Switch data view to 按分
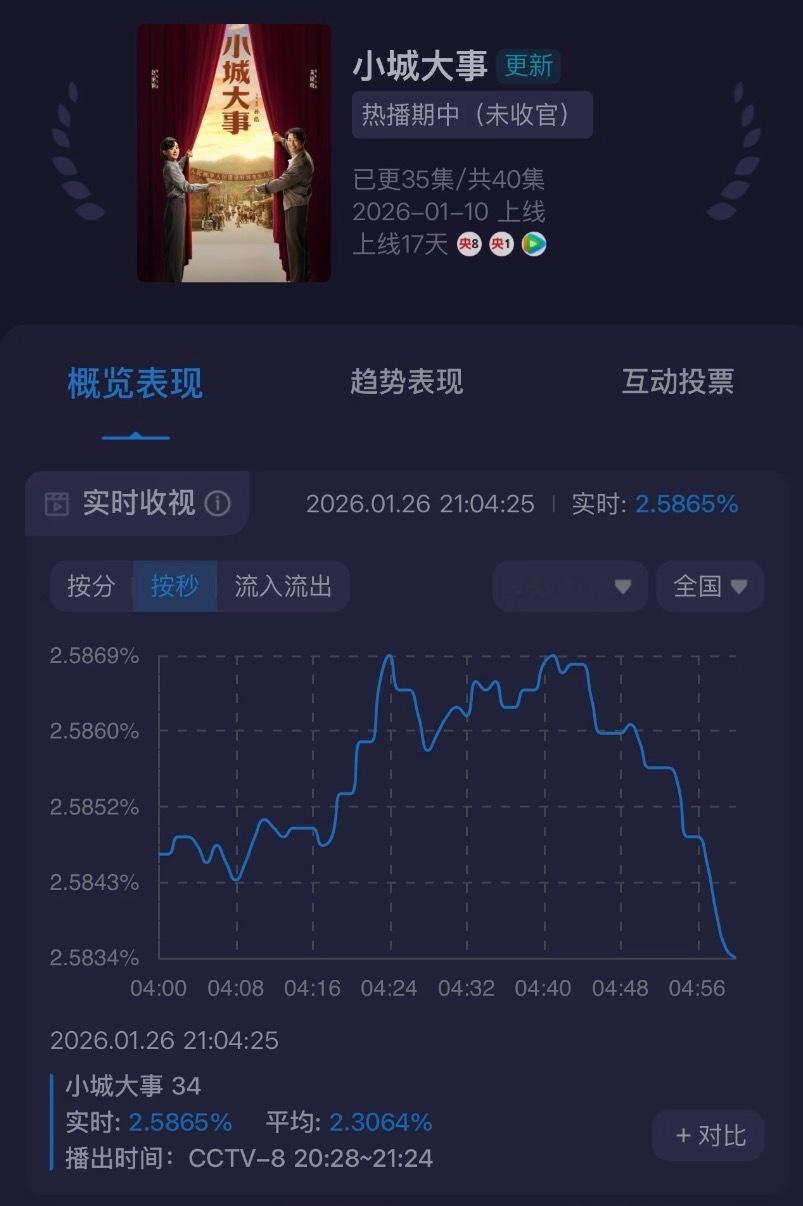This screenshot has width=803, height=1206. [x=91, y=587]
